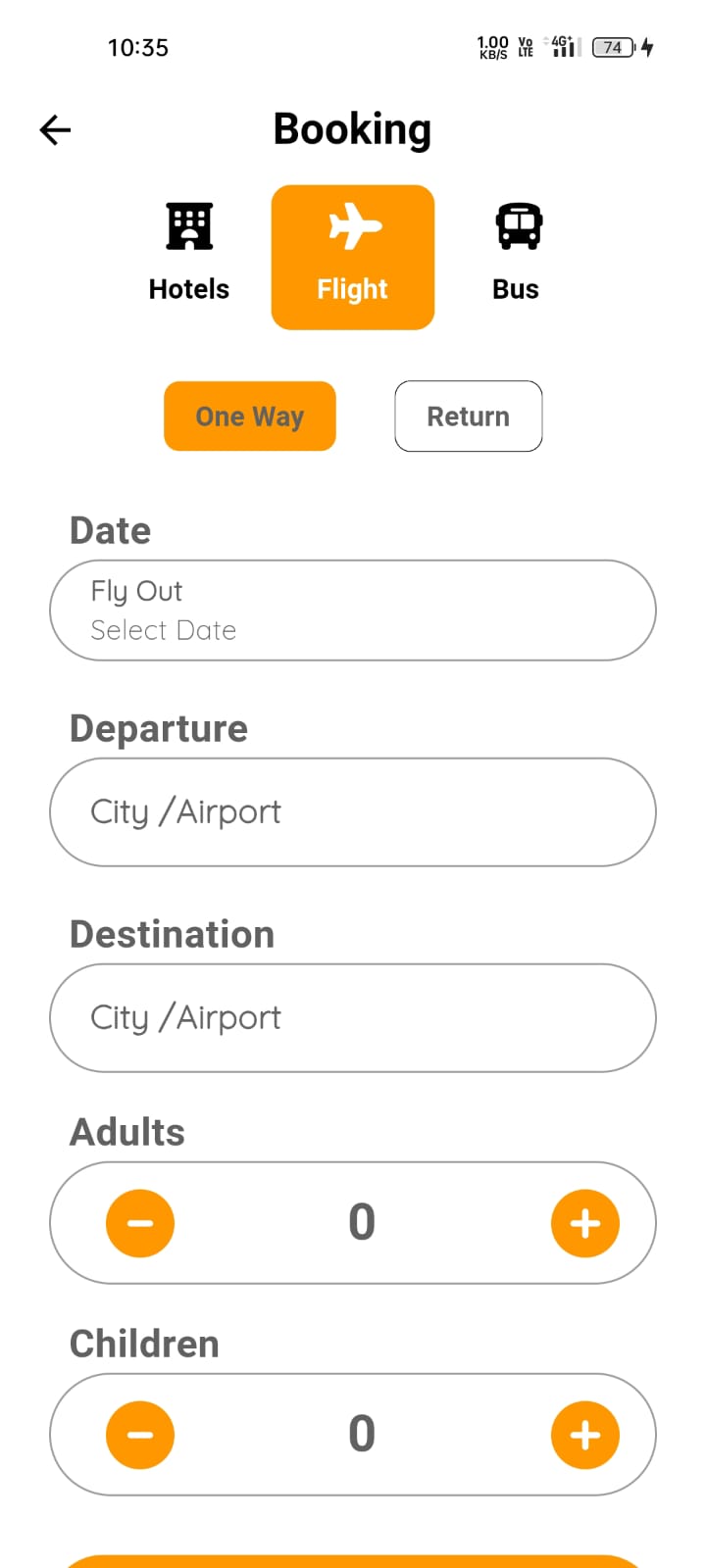Select the One Way trip option
This screenshot has height=1568, width=706.
[x=249, y=416]
